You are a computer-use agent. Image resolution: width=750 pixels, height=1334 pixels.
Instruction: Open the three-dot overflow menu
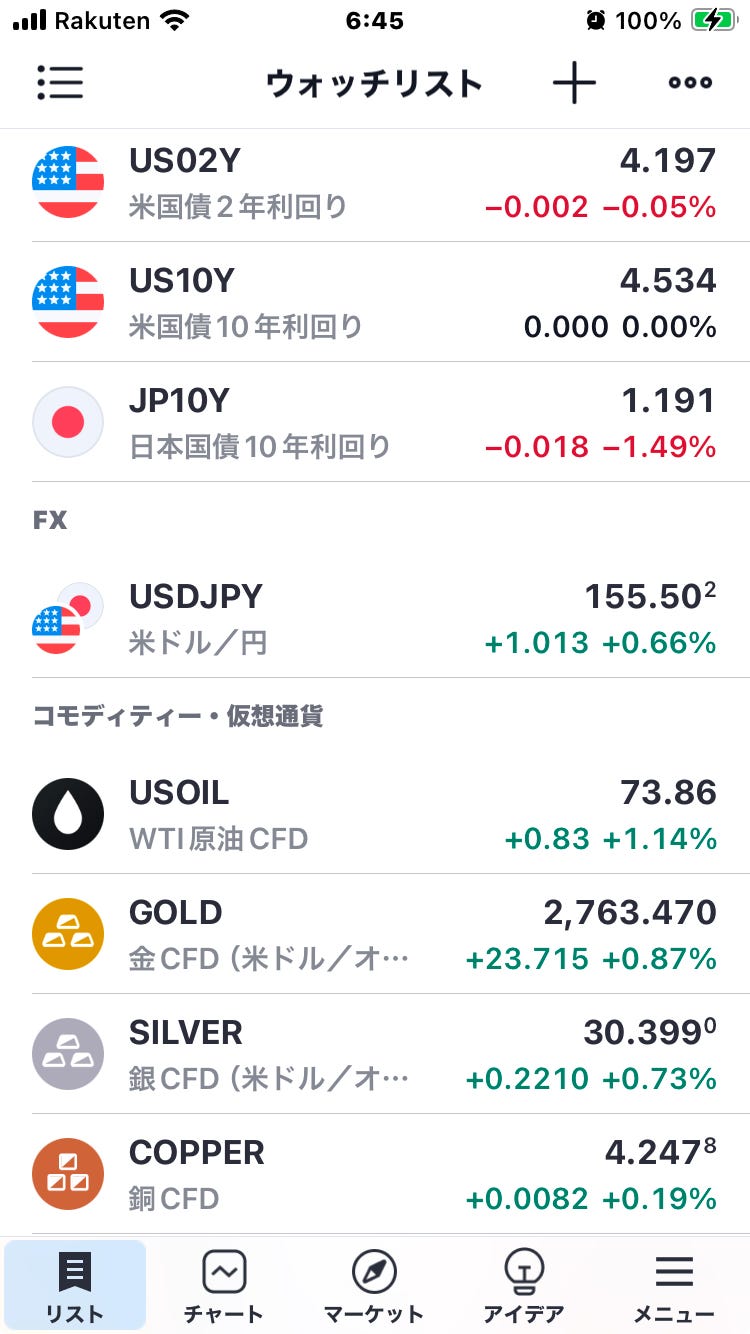click(690, 83)
